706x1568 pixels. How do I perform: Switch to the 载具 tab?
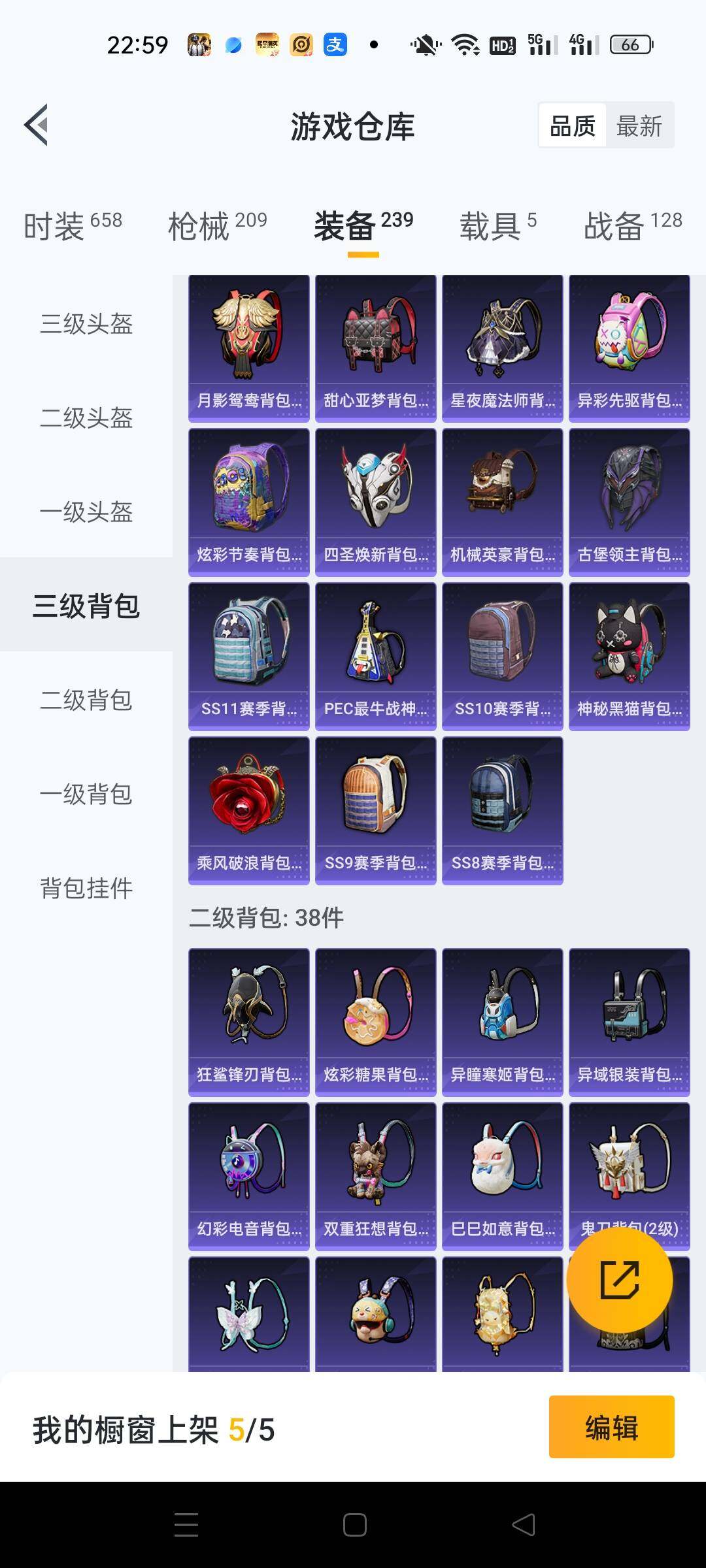497,225
